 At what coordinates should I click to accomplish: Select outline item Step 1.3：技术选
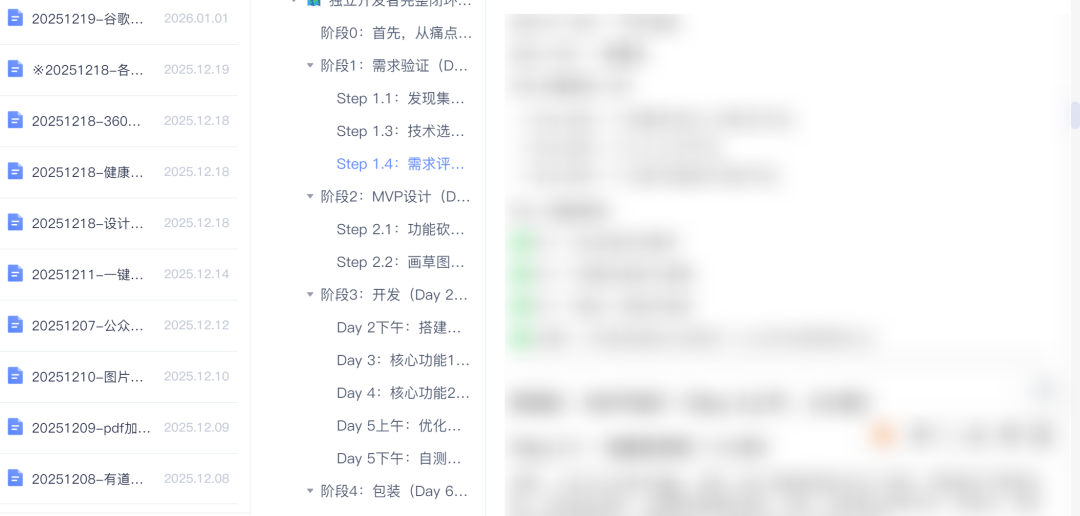click(x=401, y=131)
